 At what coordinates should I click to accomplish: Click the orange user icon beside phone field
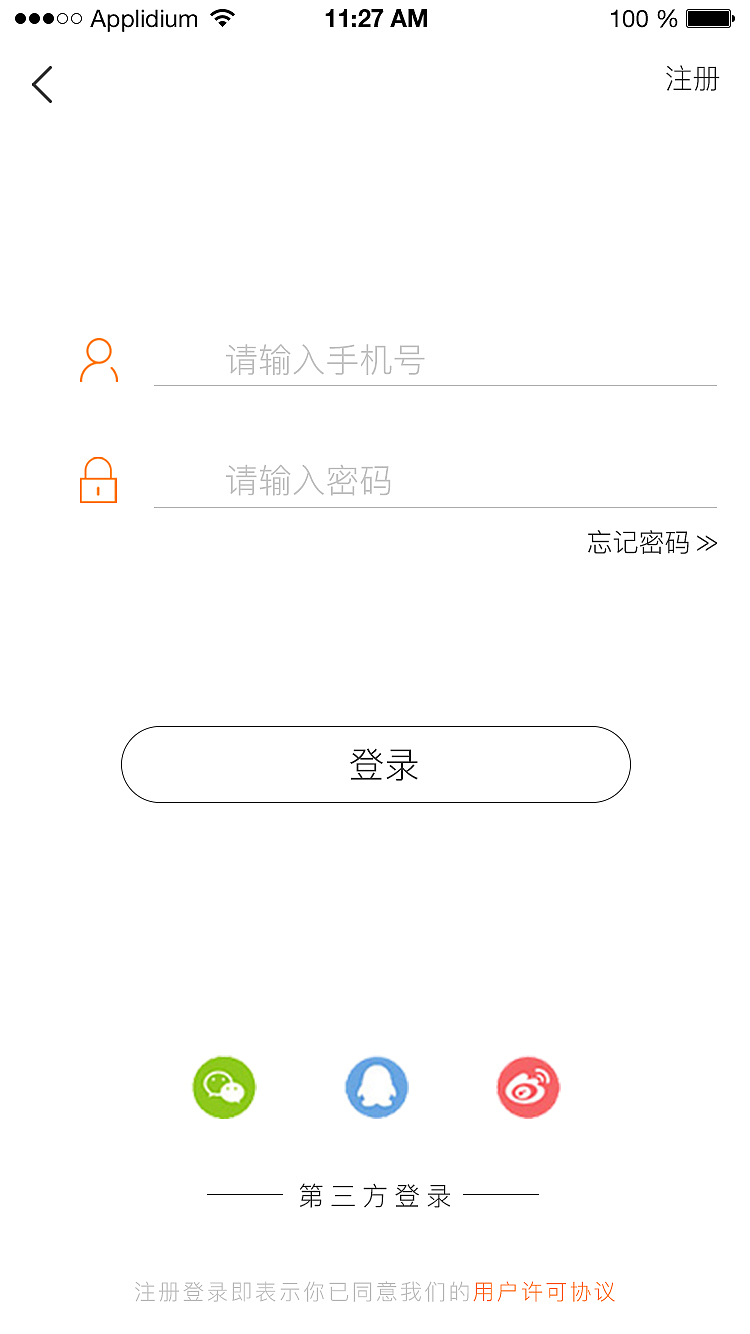click(98, 360)
